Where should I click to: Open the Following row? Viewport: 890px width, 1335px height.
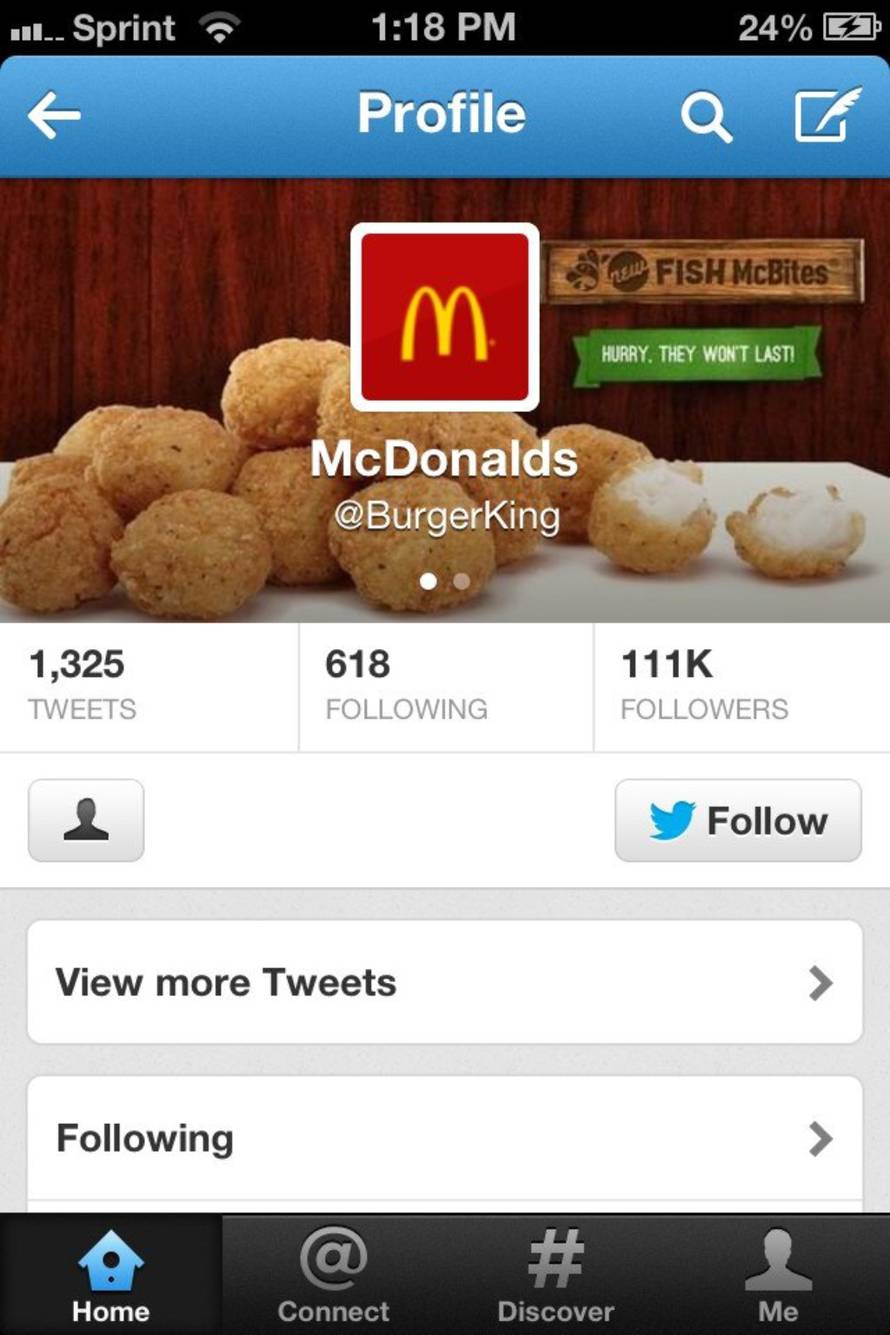pos(445,1138)
